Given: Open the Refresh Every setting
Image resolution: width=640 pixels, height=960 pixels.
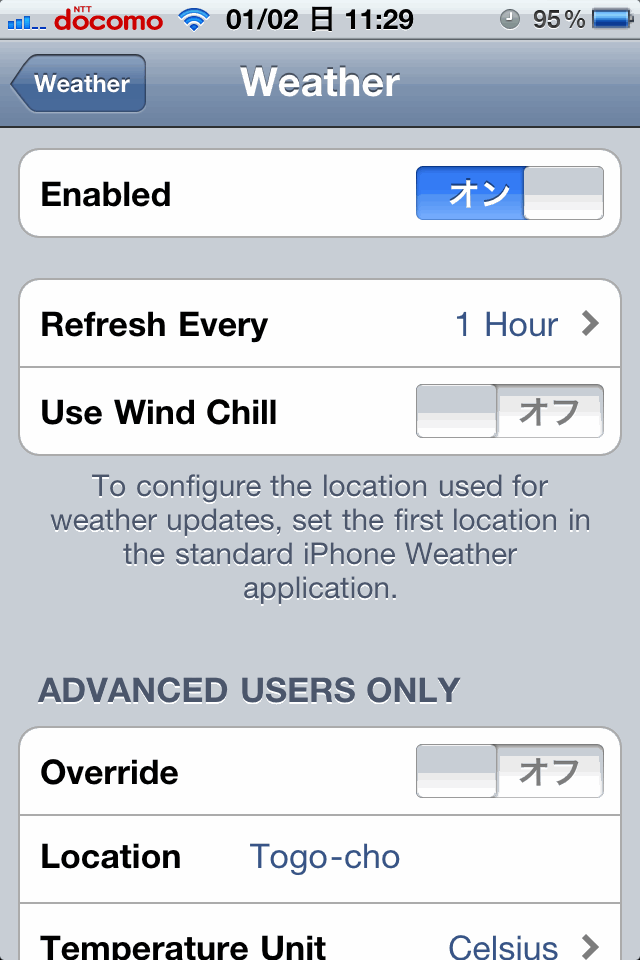Looking at the screenshot, I should point(320,324).
